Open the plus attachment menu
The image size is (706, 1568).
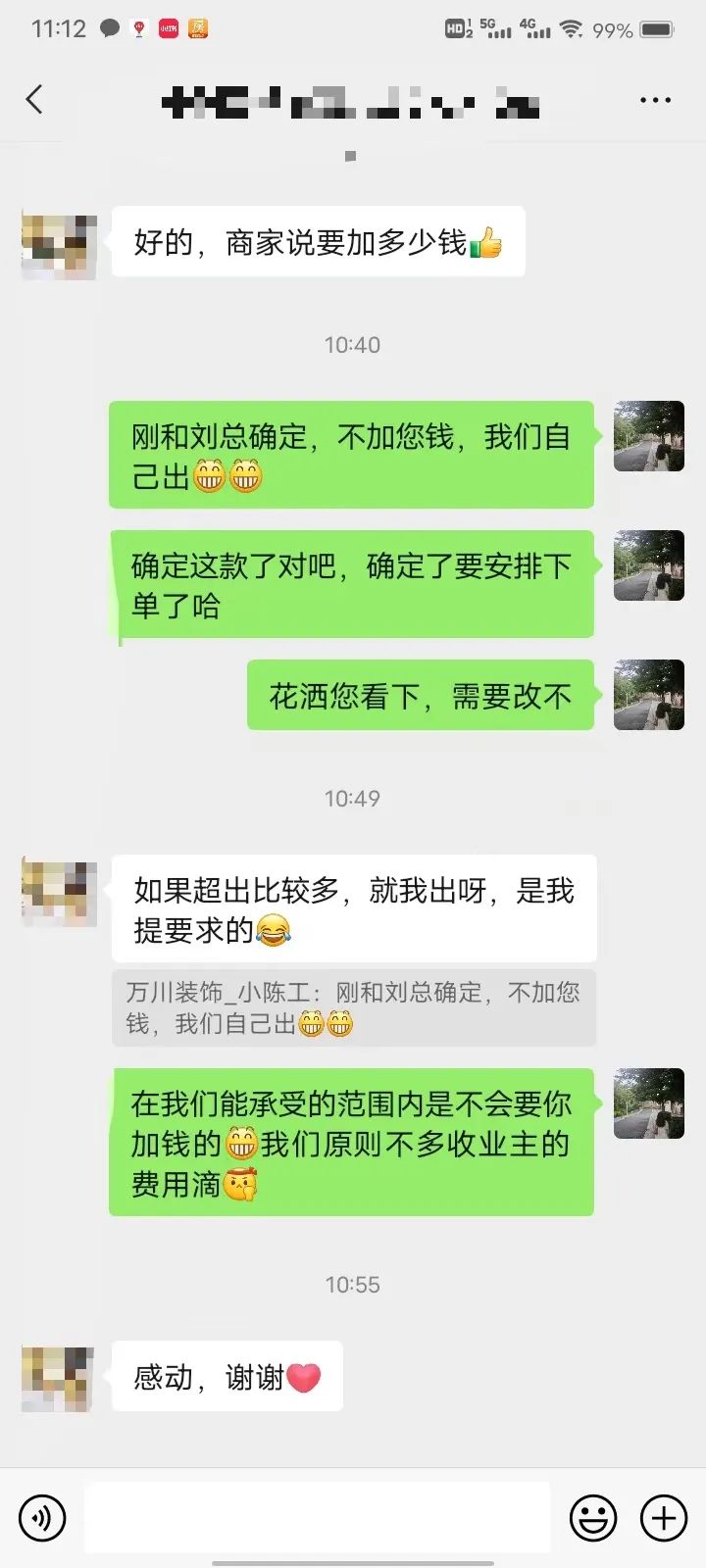[x=664, y=1518]
